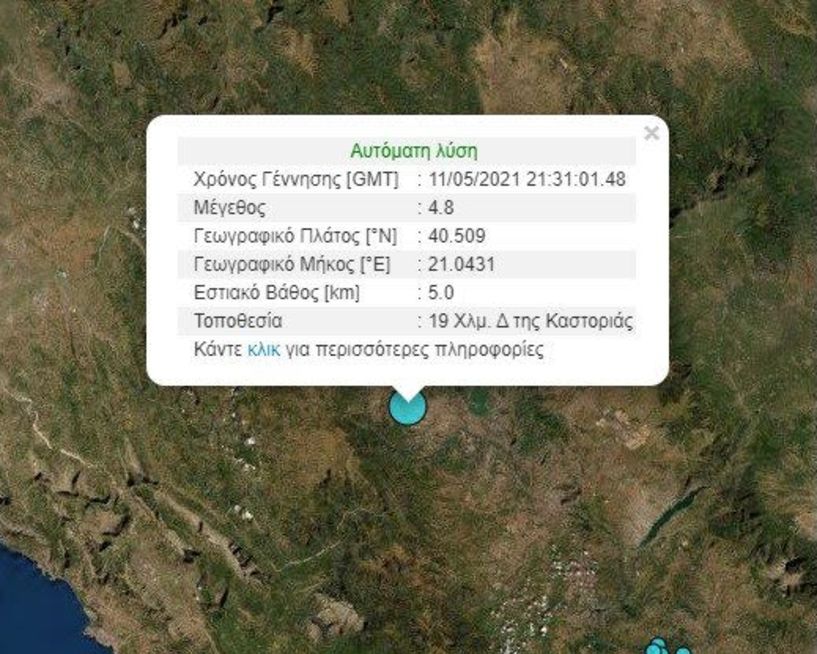
Task: Select the large cyan earthquake marker near Kastoria
Action: point(407,408)
